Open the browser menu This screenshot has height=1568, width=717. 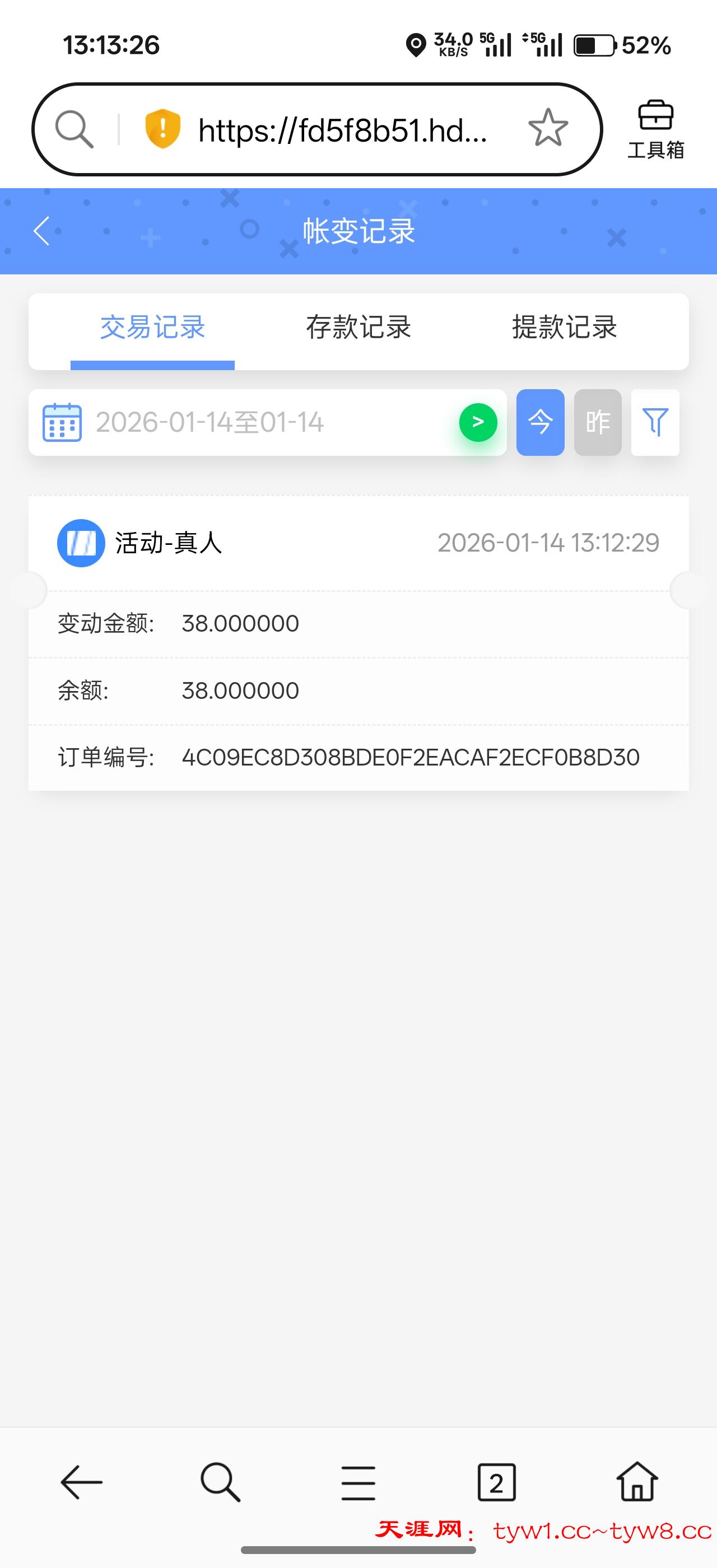tap(358, 1482)
